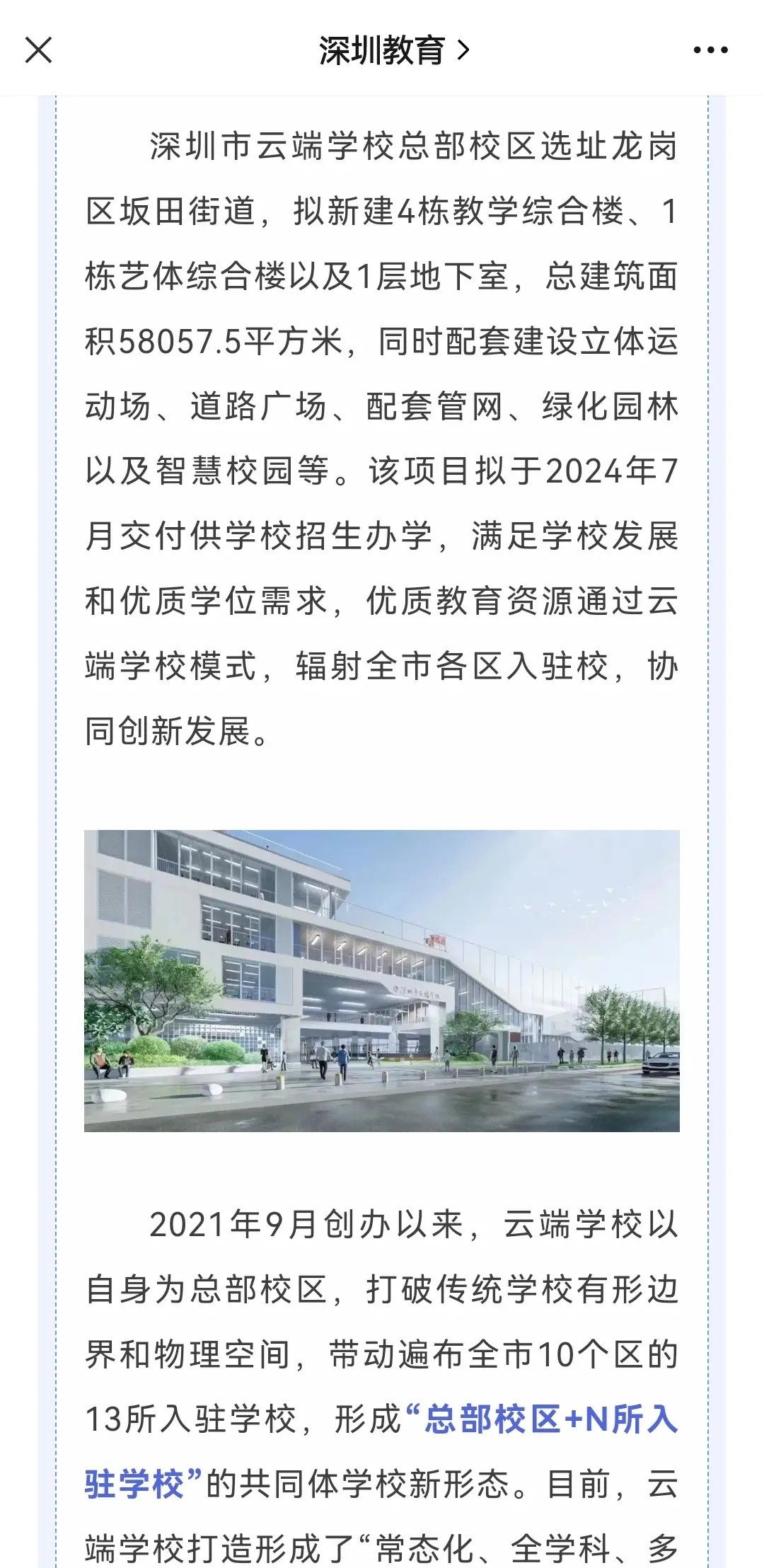Open the 深圳教育 account profile

tap(393, 50)
